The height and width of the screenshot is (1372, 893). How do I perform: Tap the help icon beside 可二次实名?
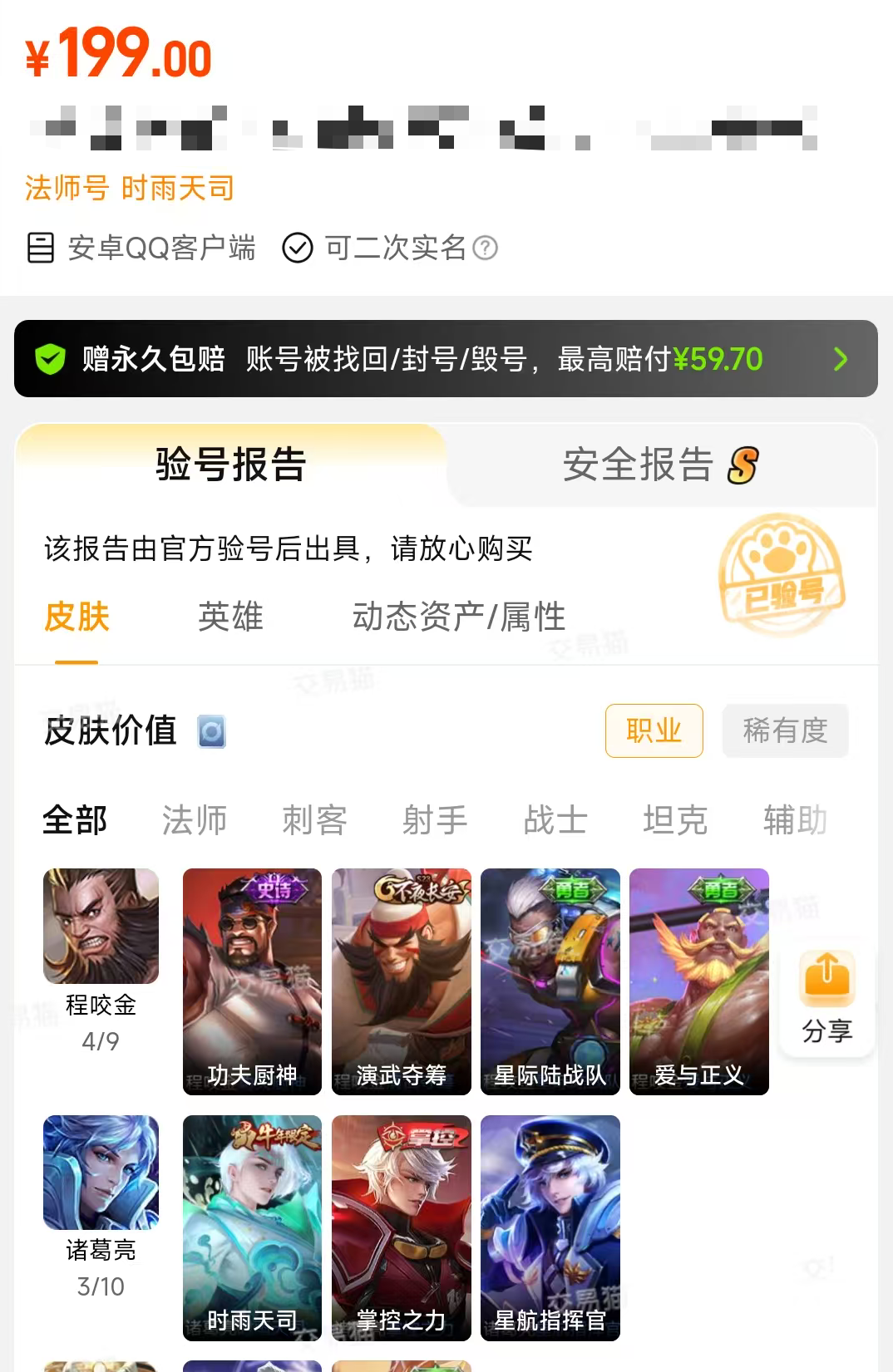485,248
